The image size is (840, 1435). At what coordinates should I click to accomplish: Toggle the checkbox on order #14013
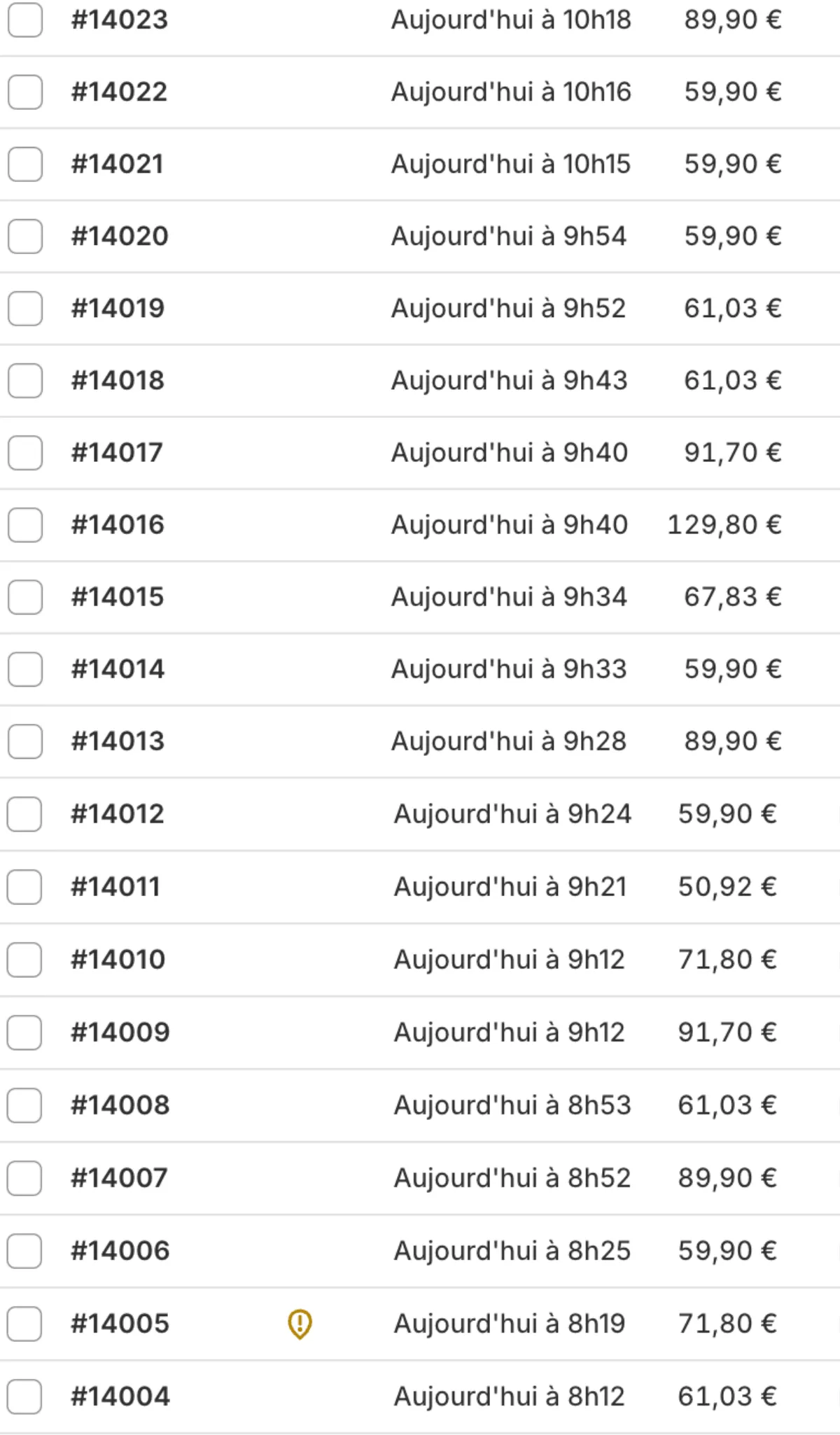click(25, 741)
